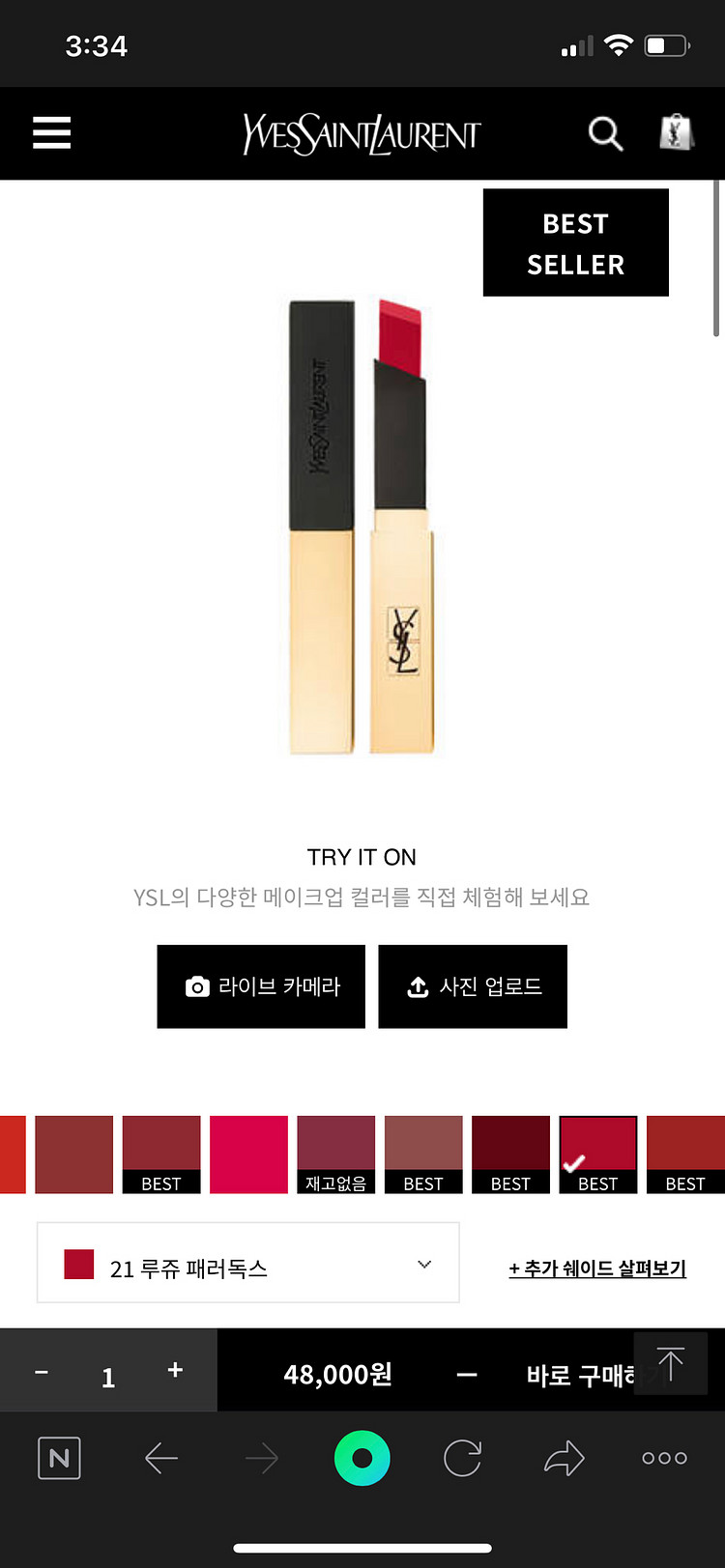This screenshot has width=725, height=1568.
Task: Tap the green circle browser button
Action: tap(362, 1458)
